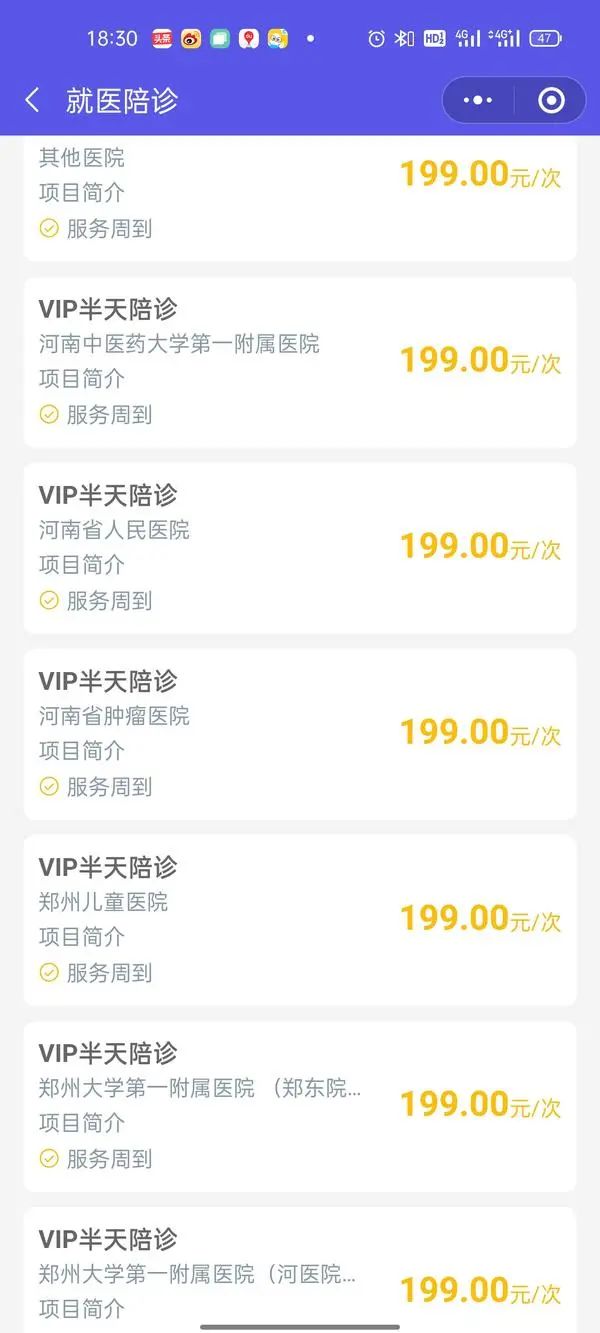Close the mini program with the circle button
The width and height of the screenshot is (600, 1333).
point(551,100)
